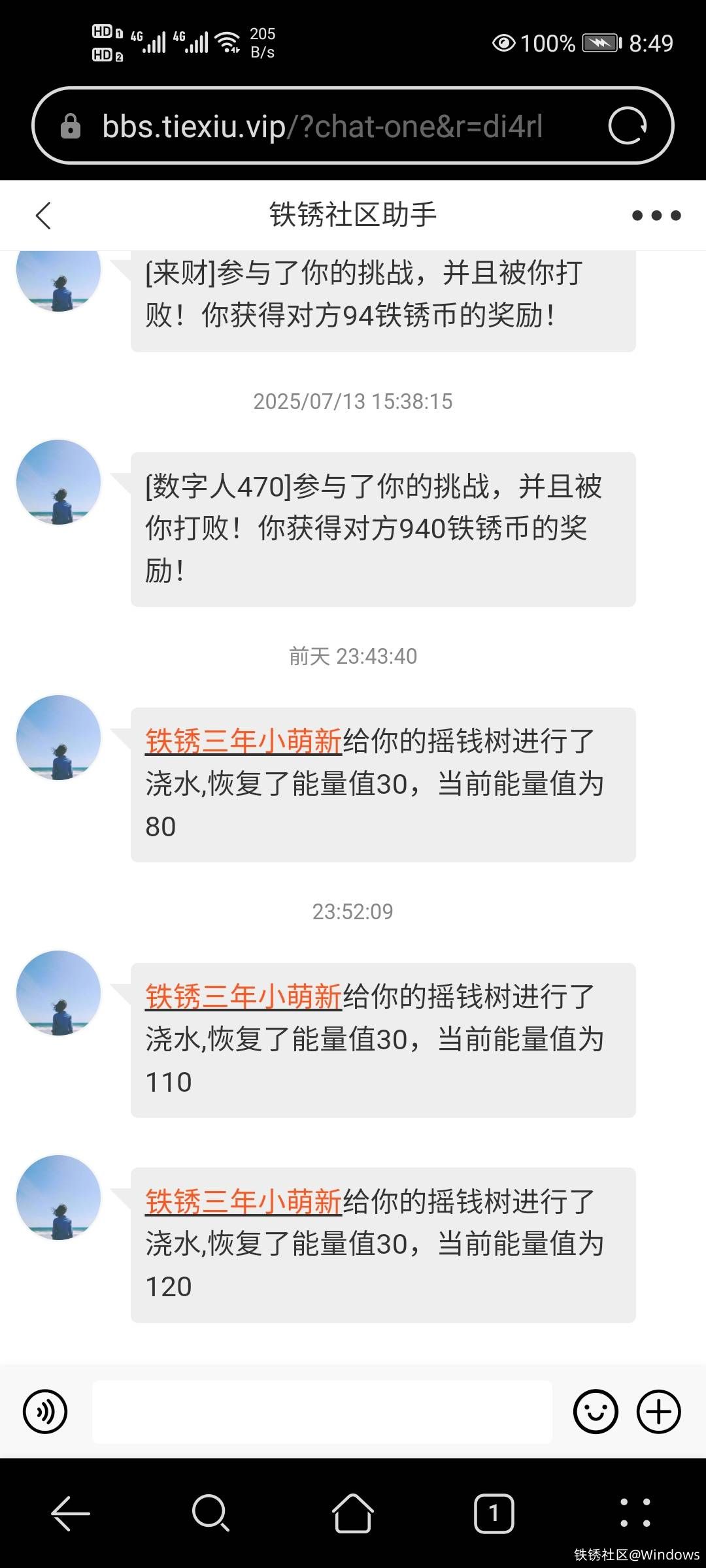The height and width of the screenshot is (1568, 706).
Task: Tap the browser URL address bar
Action: click(x=322, y=126)
